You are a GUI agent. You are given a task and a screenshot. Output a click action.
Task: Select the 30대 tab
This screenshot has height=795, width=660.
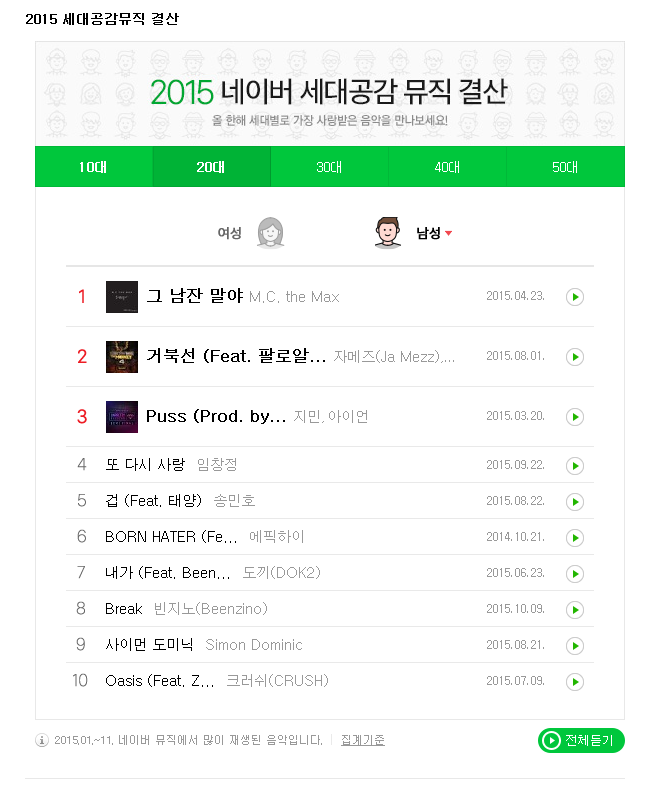click(329, 167)
